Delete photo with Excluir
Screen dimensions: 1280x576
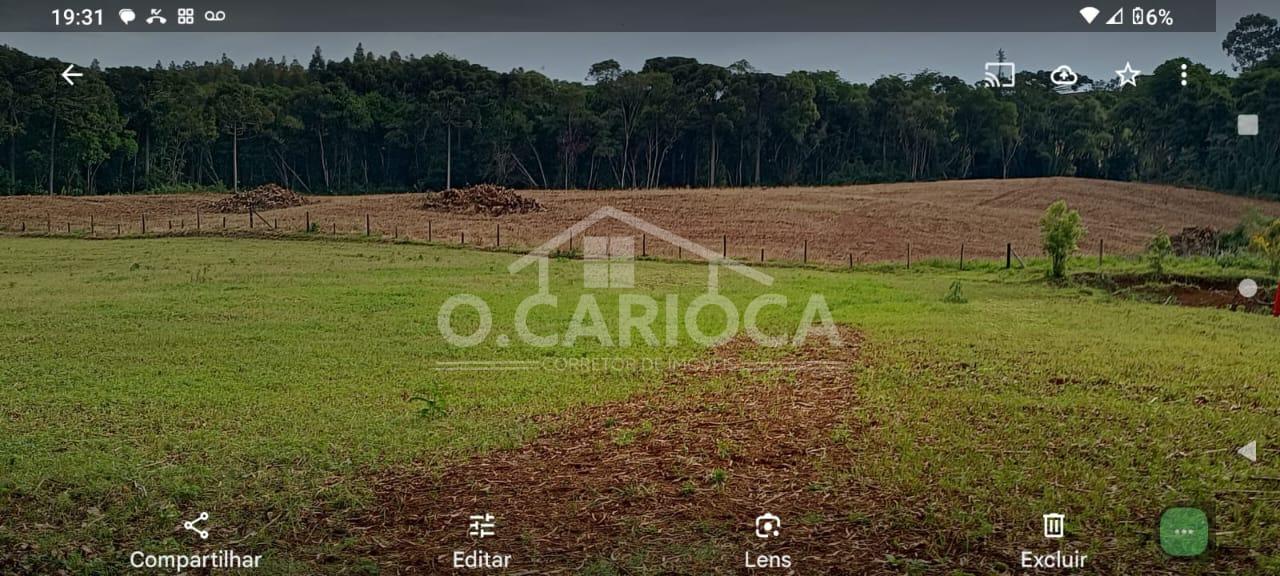pyautogui.click(x=1053, y=540)
